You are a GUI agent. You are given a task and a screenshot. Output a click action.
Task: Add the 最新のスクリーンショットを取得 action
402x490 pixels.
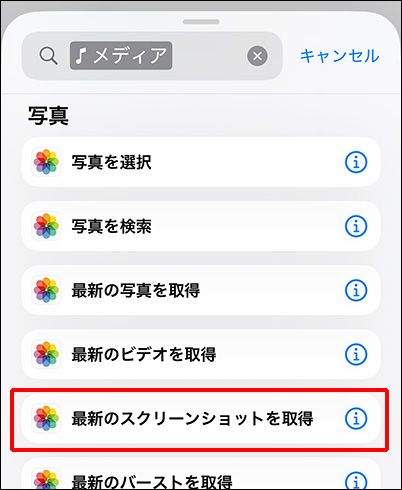click(x=201, y=418)
